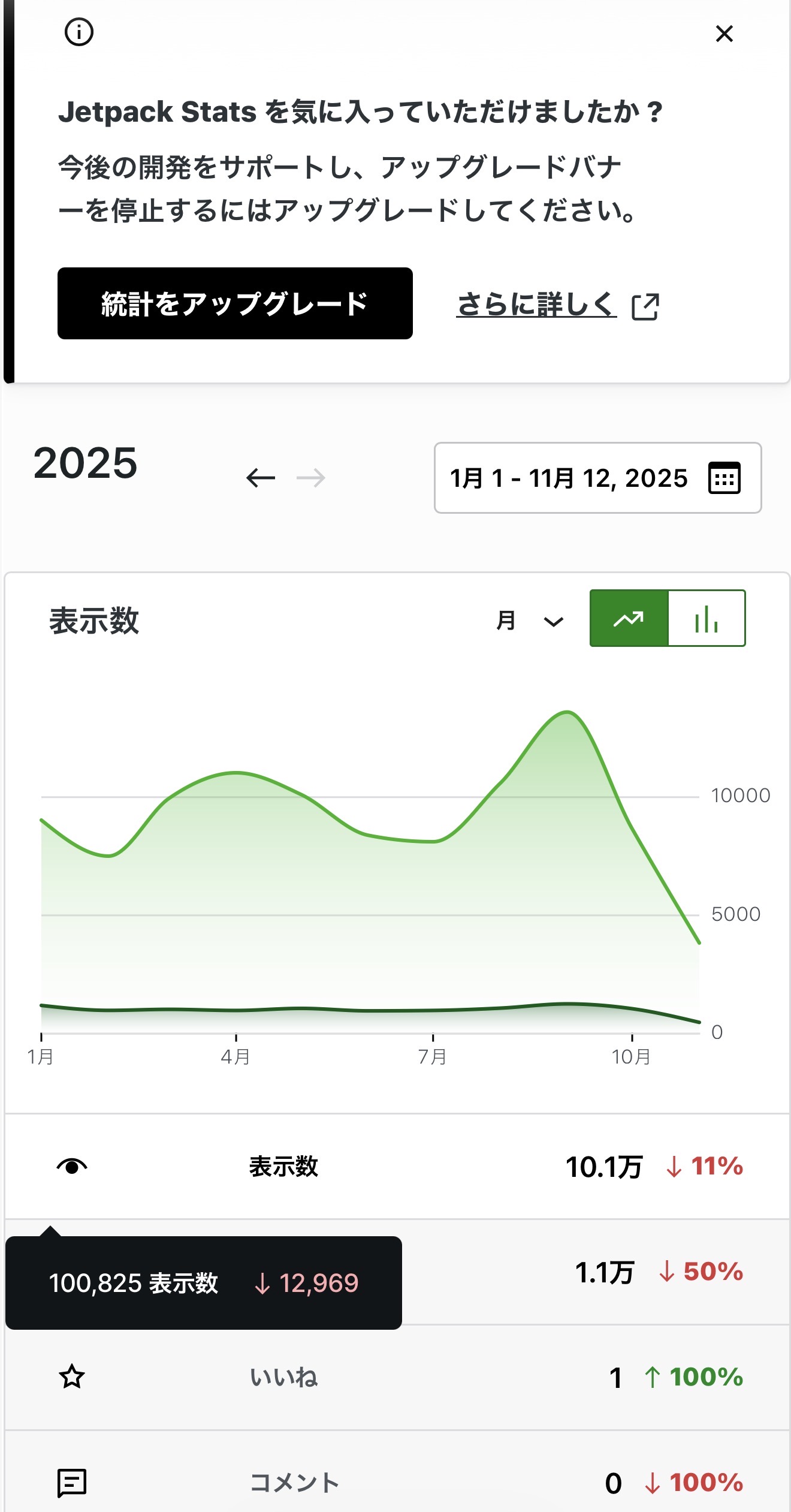Select the コメント metric row
Image resolution: width=791 pixels, height=1512 pixels.
pyautogui.click(x=397, y=1482)
